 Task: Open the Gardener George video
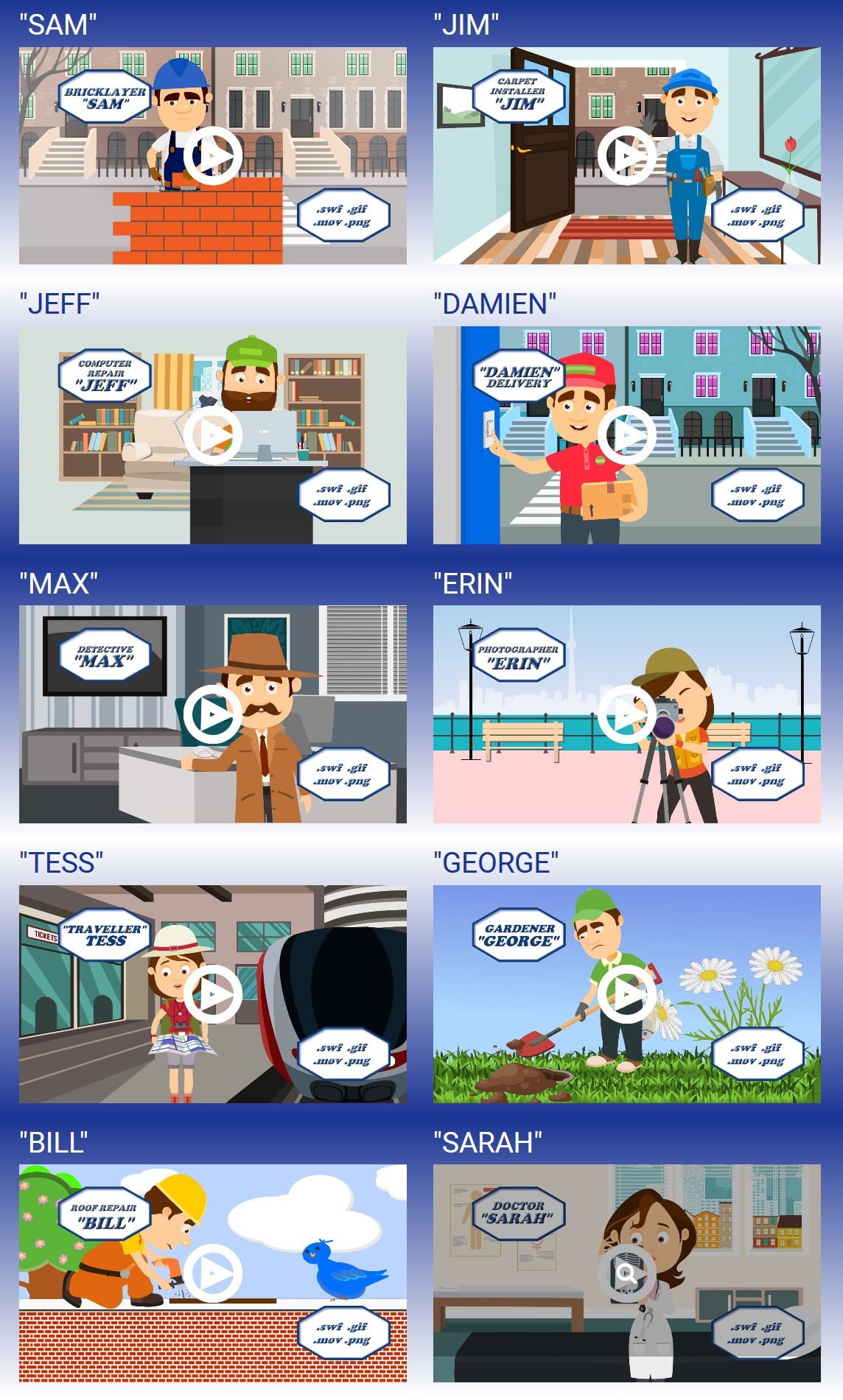(627, 994)
